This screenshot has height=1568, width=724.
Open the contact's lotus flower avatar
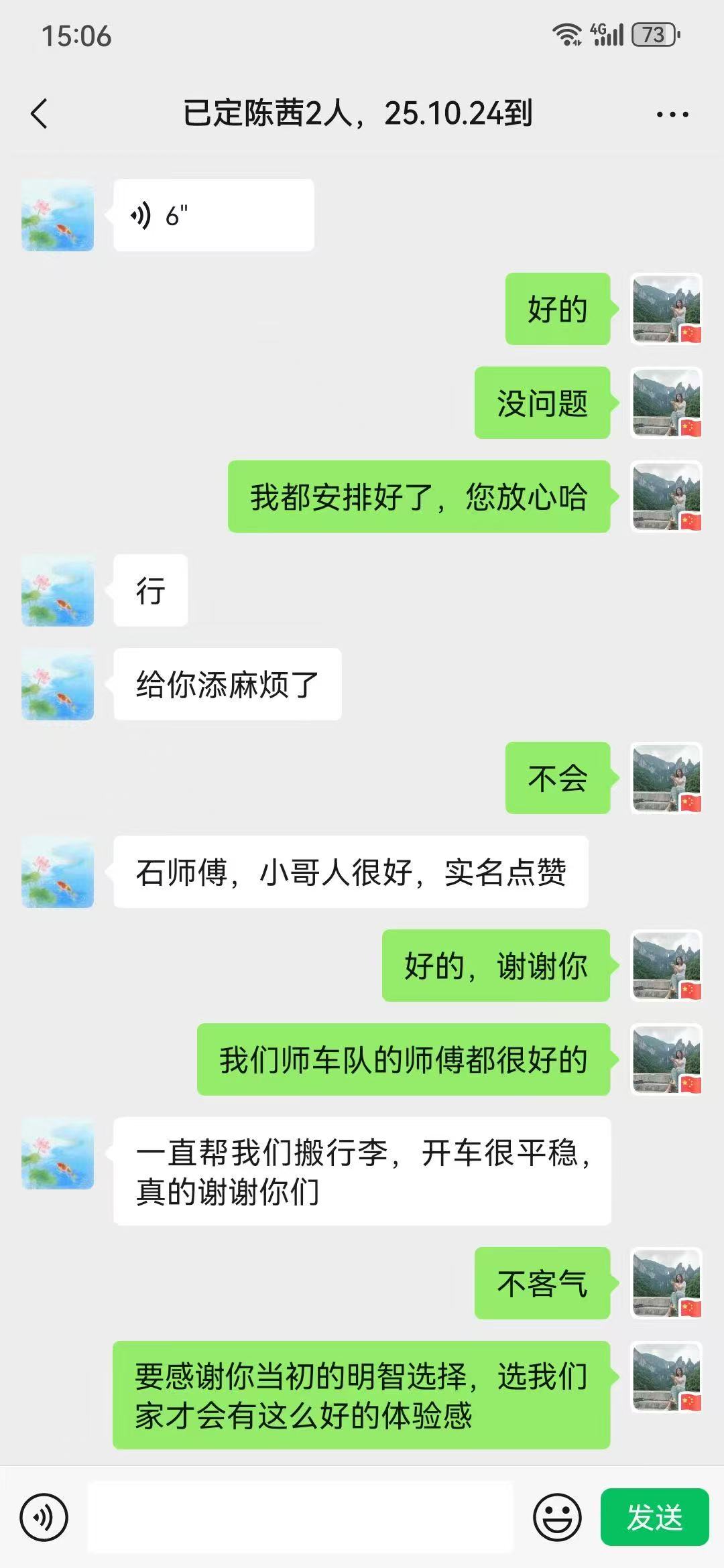pyautogui.click(x=57, y=214)
